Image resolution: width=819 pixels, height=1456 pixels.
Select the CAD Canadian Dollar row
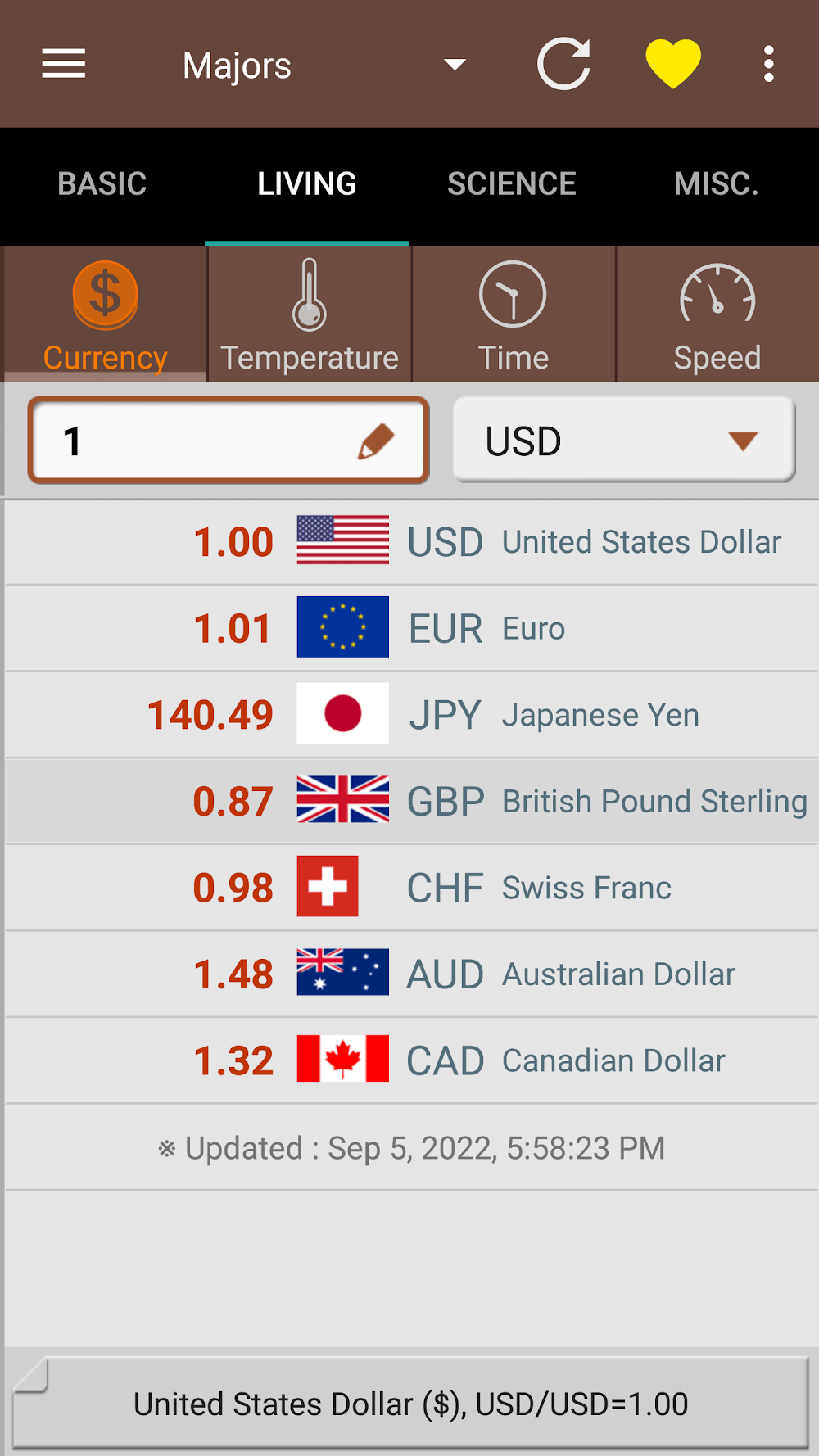point(411,1061)
